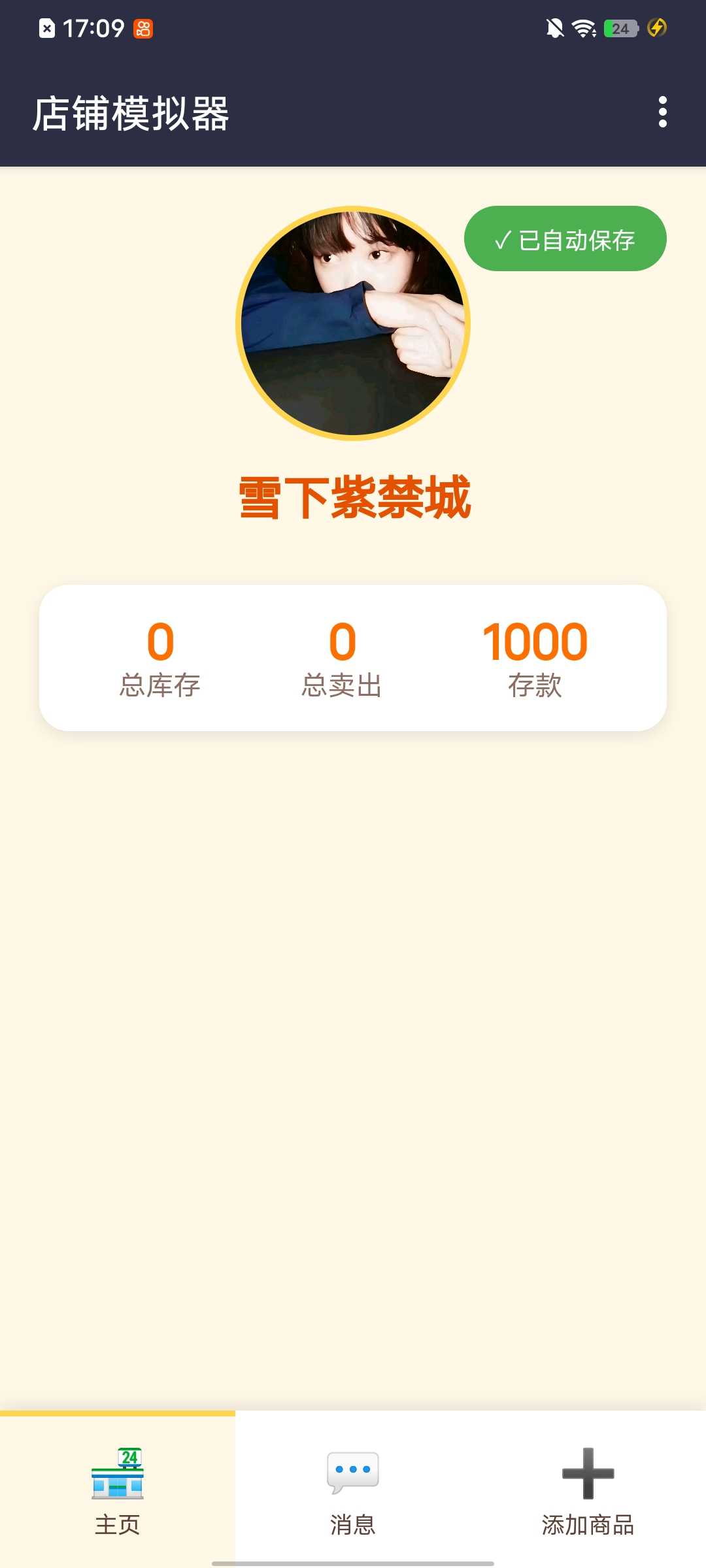Switch to the 消息 tab
The height and width of the screenshot is (1568, 706).
[353, 1491]
